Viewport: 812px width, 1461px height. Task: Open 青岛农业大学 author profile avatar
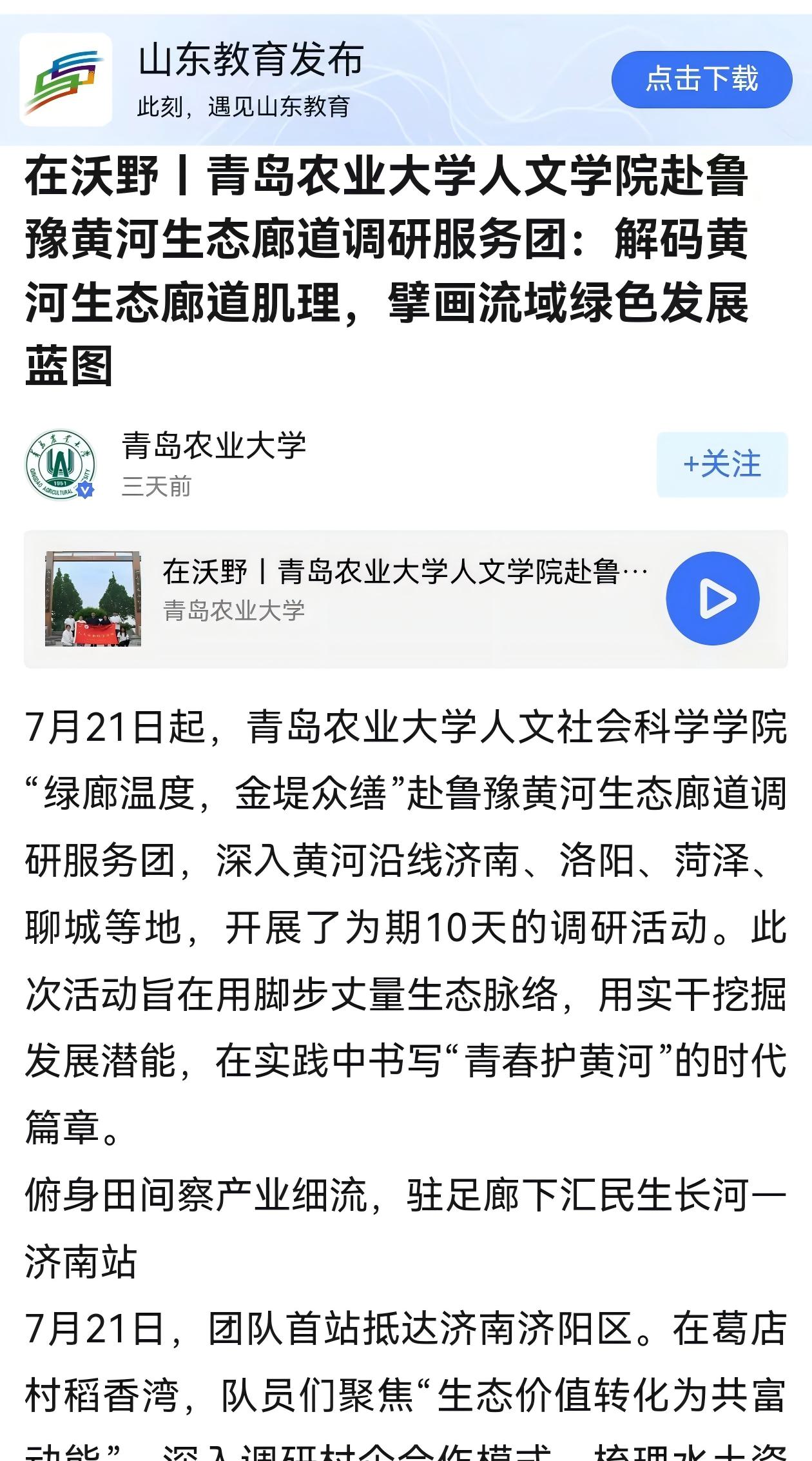point(61,464)
